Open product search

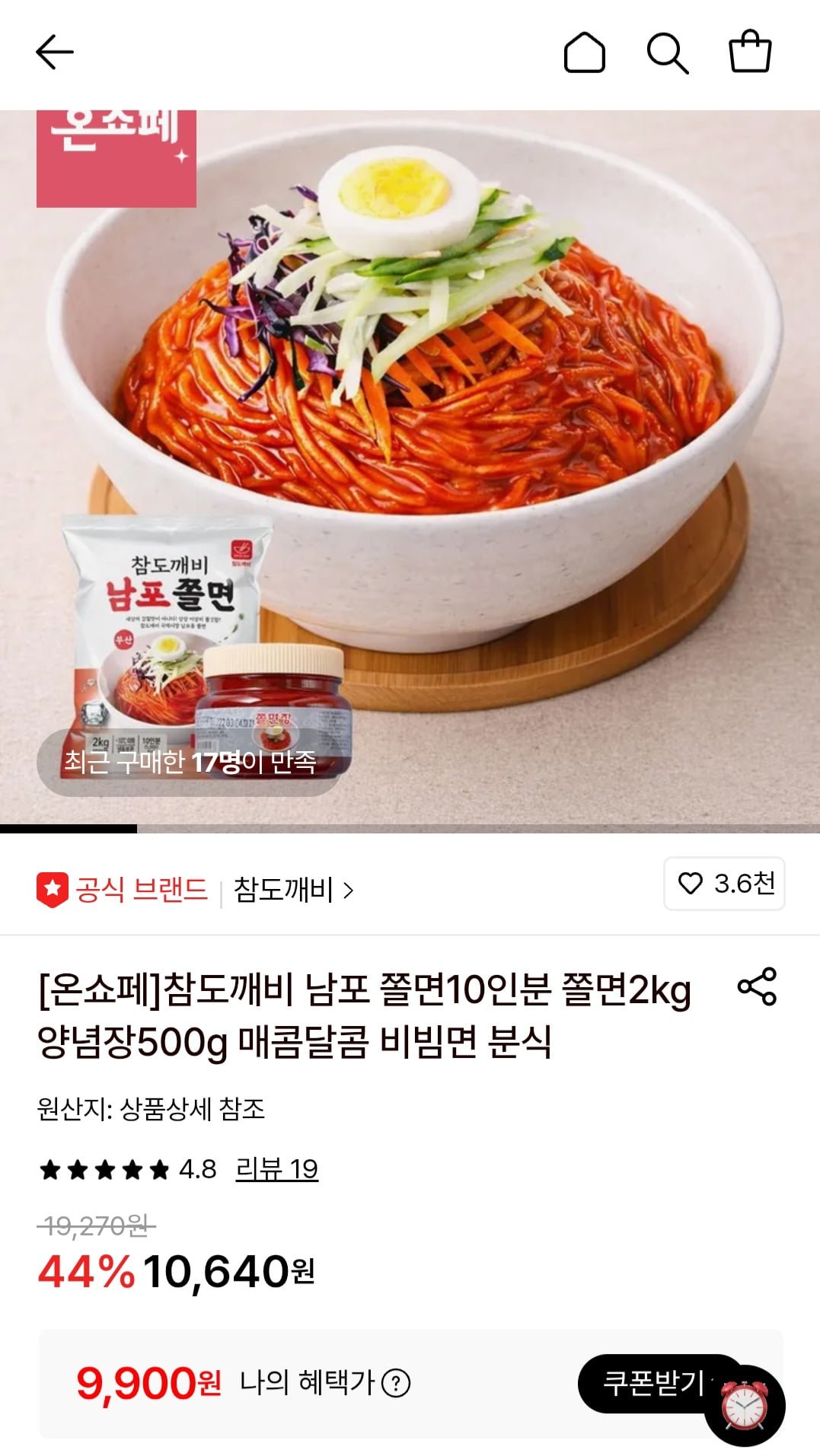click(667, 53)
